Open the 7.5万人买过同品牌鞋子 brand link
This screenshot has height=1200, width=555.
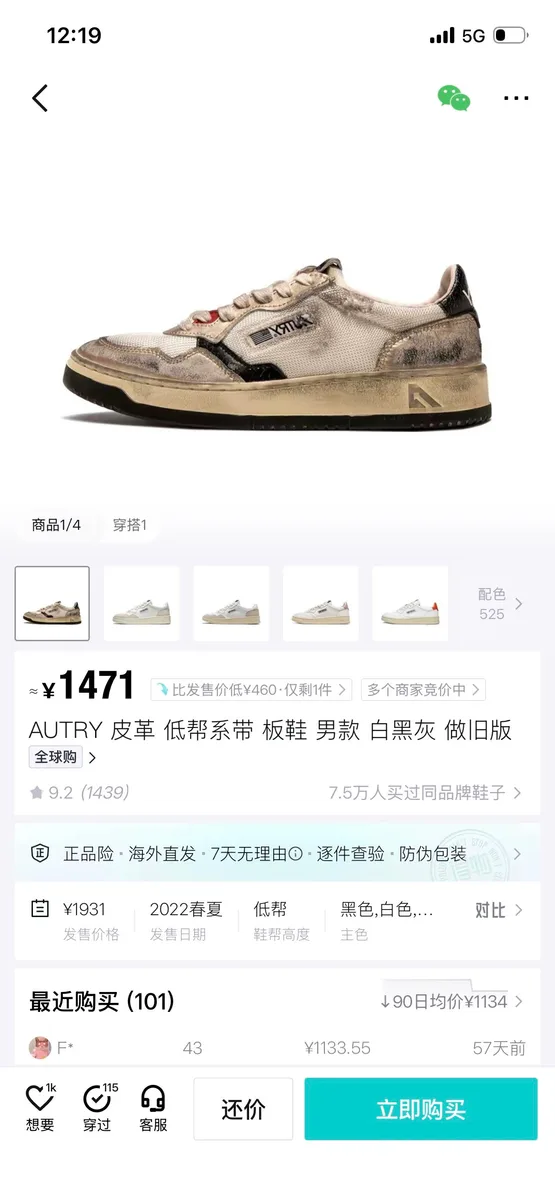click(x=426, y=793)
